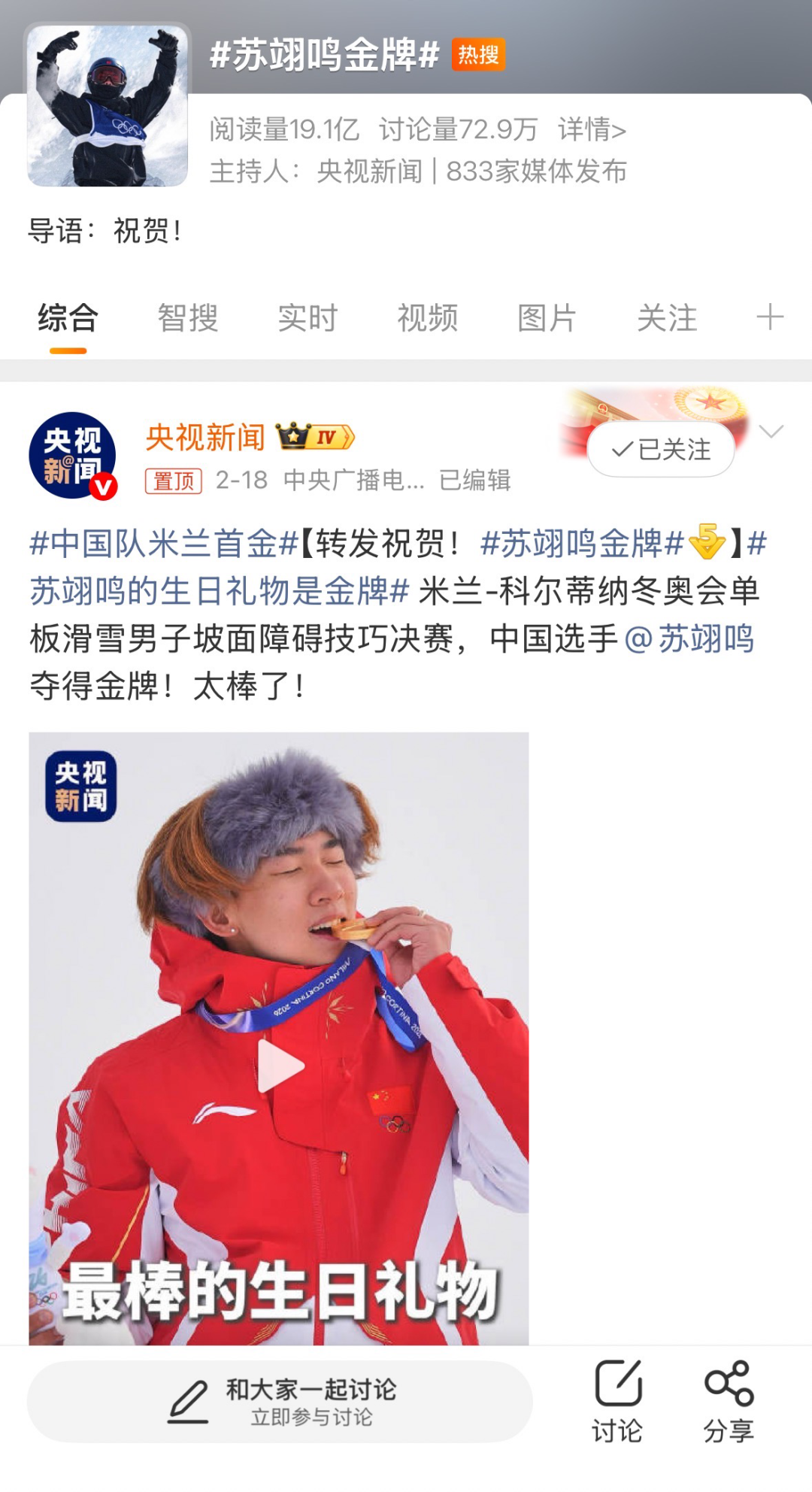
Task: Share this topic via 分享
Action: 729,1402
